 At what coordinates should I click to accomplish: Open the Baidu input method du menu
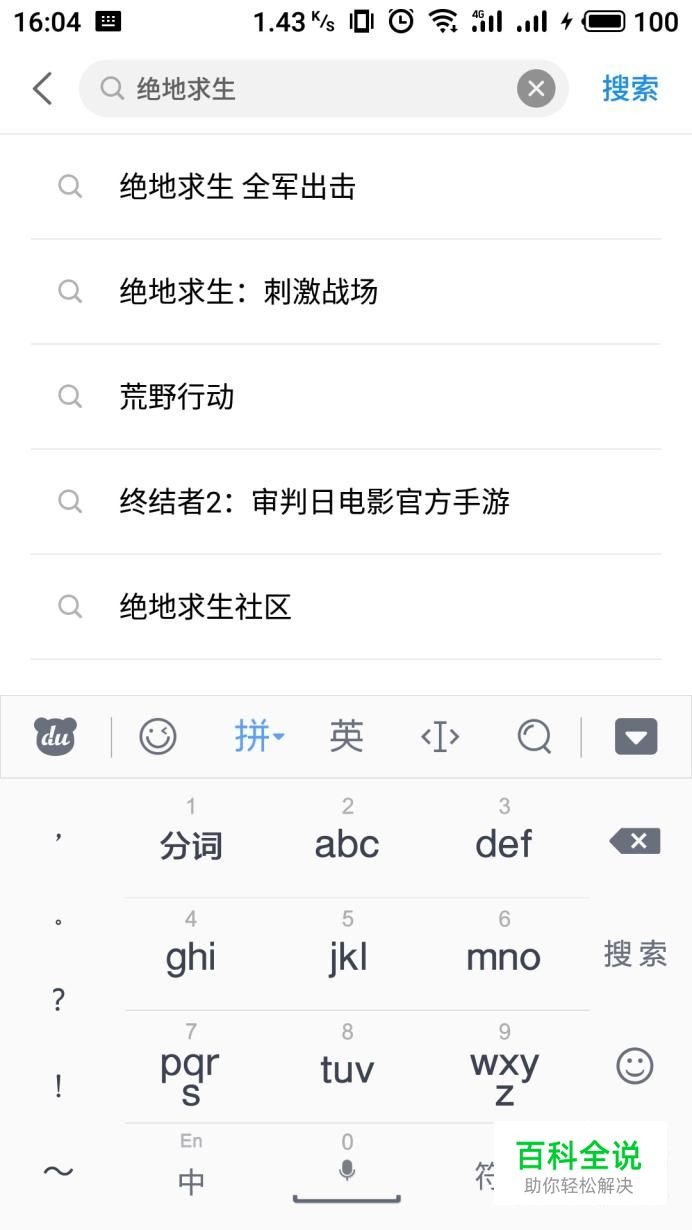tap(55, 737)
